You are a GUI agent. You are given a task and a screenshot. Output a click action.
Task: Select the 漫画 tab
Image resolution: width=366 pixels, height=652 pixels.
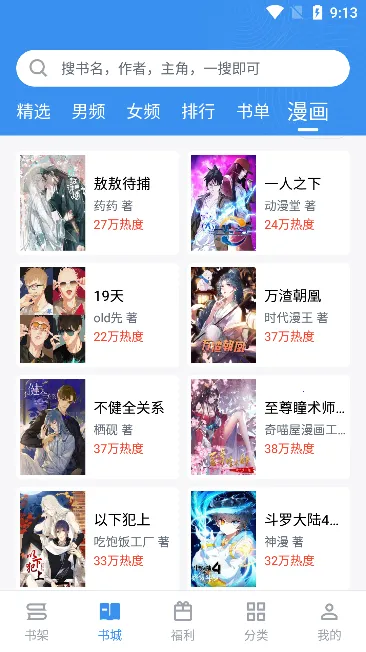(308, 111)
